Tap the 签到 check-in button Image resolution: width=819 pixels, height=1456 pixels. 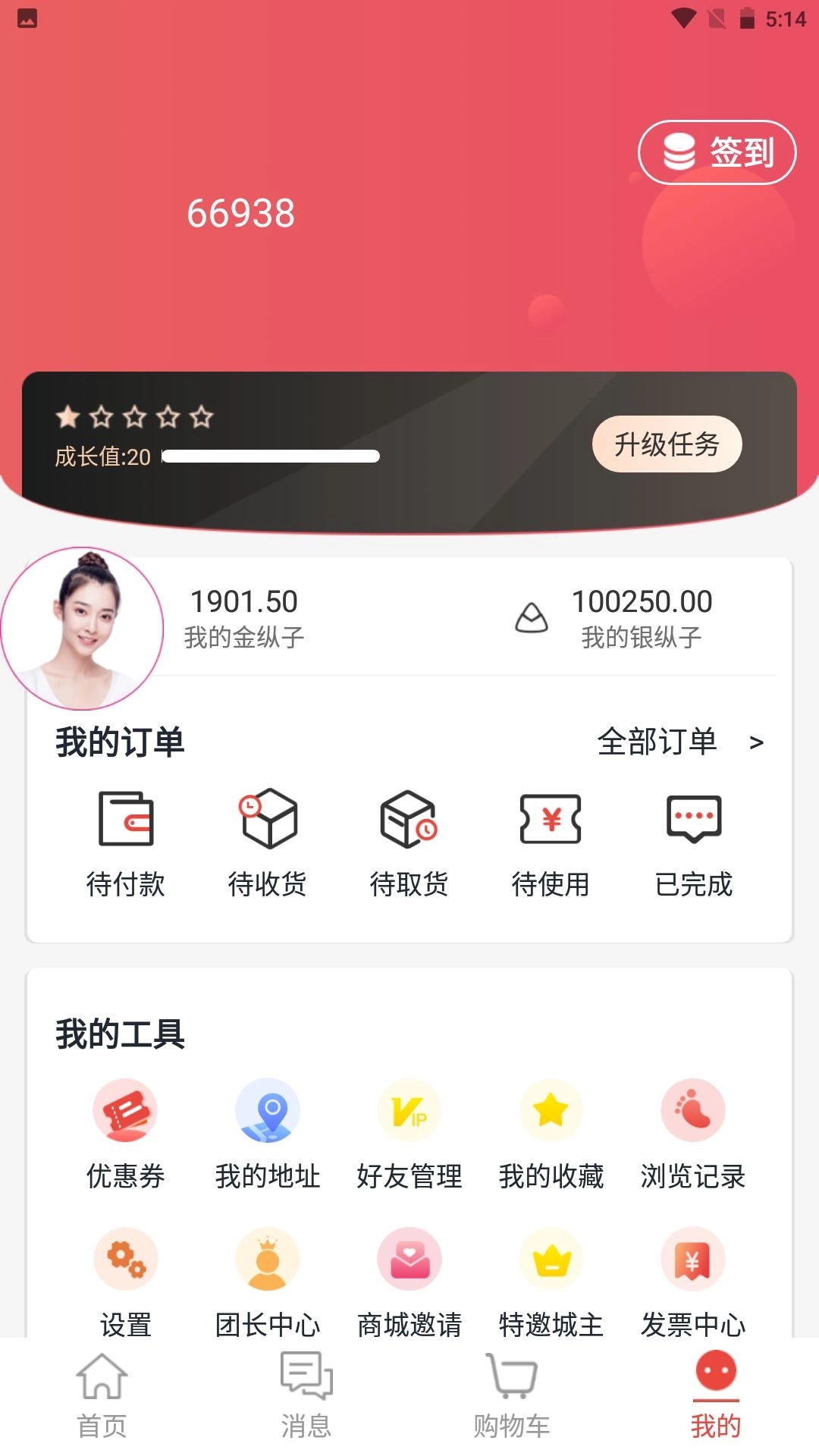(717, 152)
